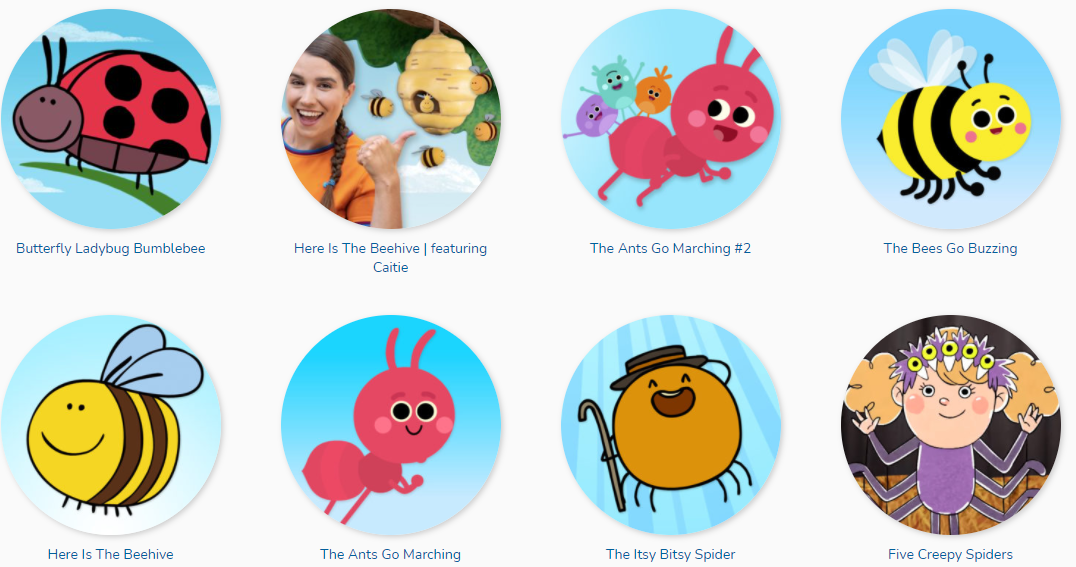Tap the yellow bee Here Is The Beehive tile
Image resolution: width=1076 pixels, height=567 pixels.
click(110, 425)
